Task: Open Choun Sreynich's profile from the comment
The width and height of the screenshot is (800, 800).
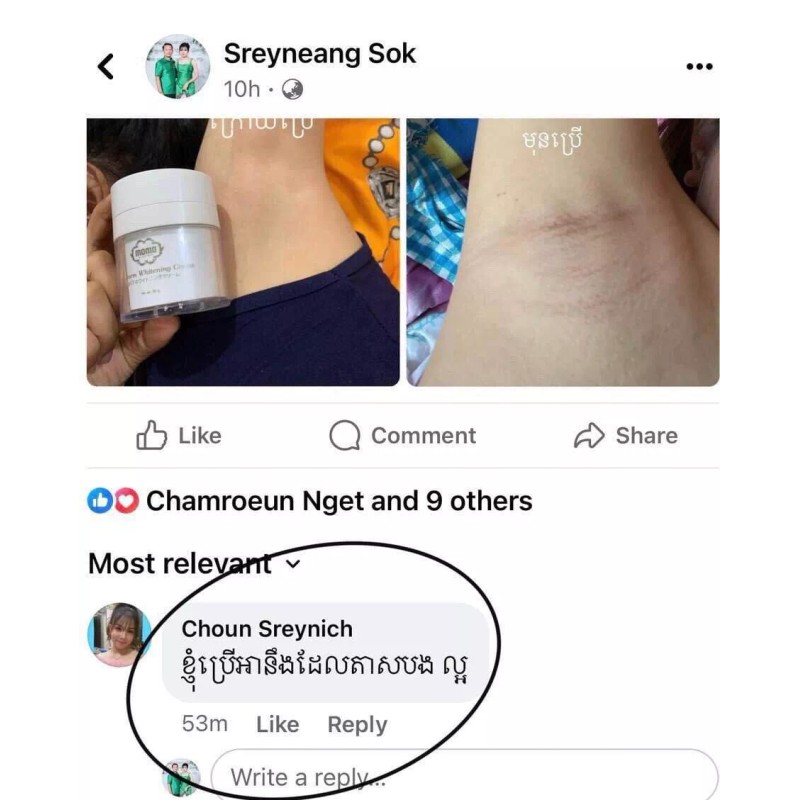Action: pyautogui.click(x=267, y=629)
